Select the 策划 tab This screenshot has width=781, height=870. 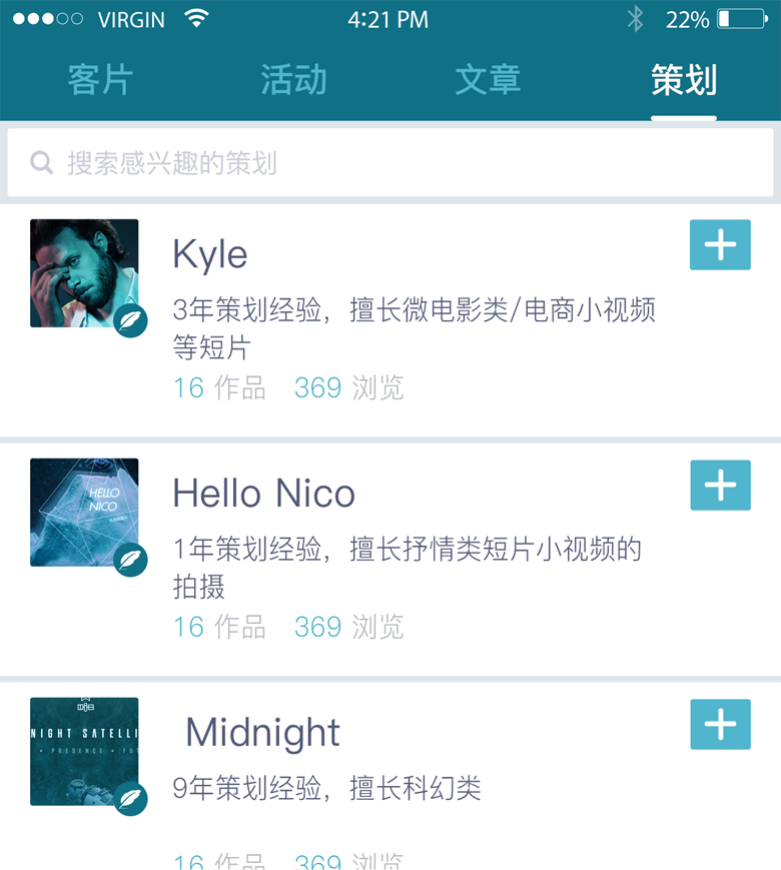click(x=683, y=80)
